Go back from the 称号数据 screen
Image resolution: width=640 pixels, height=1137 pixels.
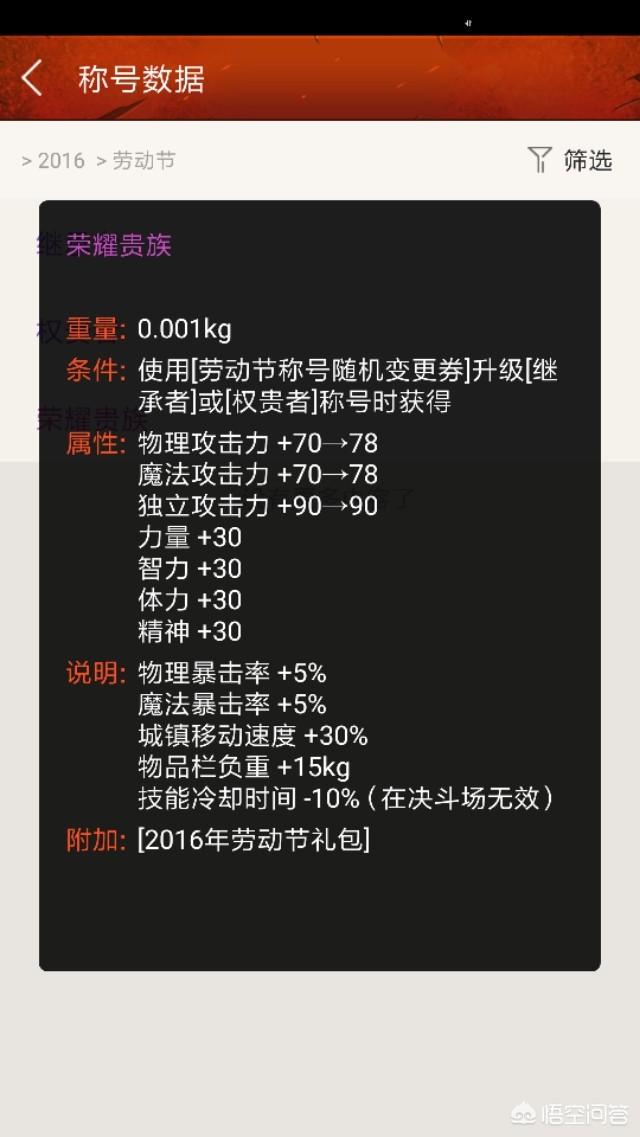[x=32, y=78]
